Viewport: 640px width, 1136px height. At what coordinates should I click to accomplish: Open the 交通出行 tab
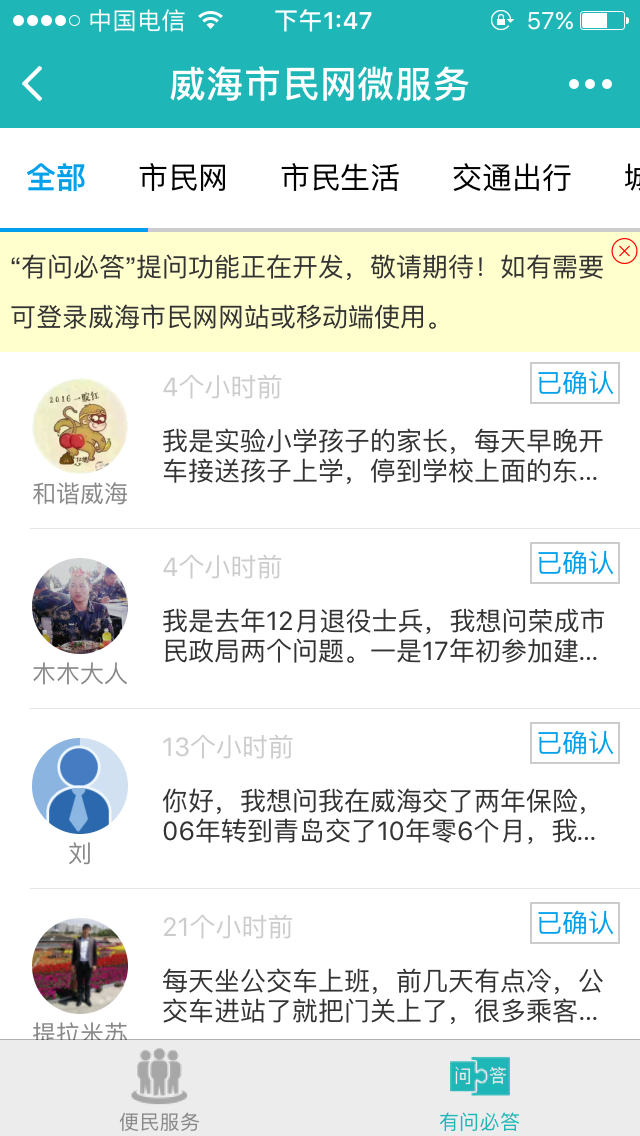(511, 178)
